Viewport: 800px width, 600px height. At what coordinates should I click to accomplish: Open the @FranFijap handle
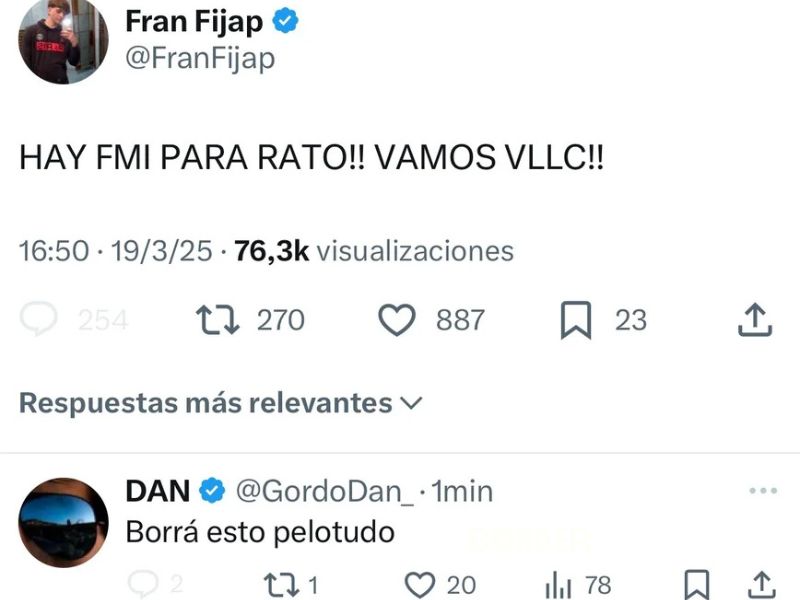coord(199,58)
